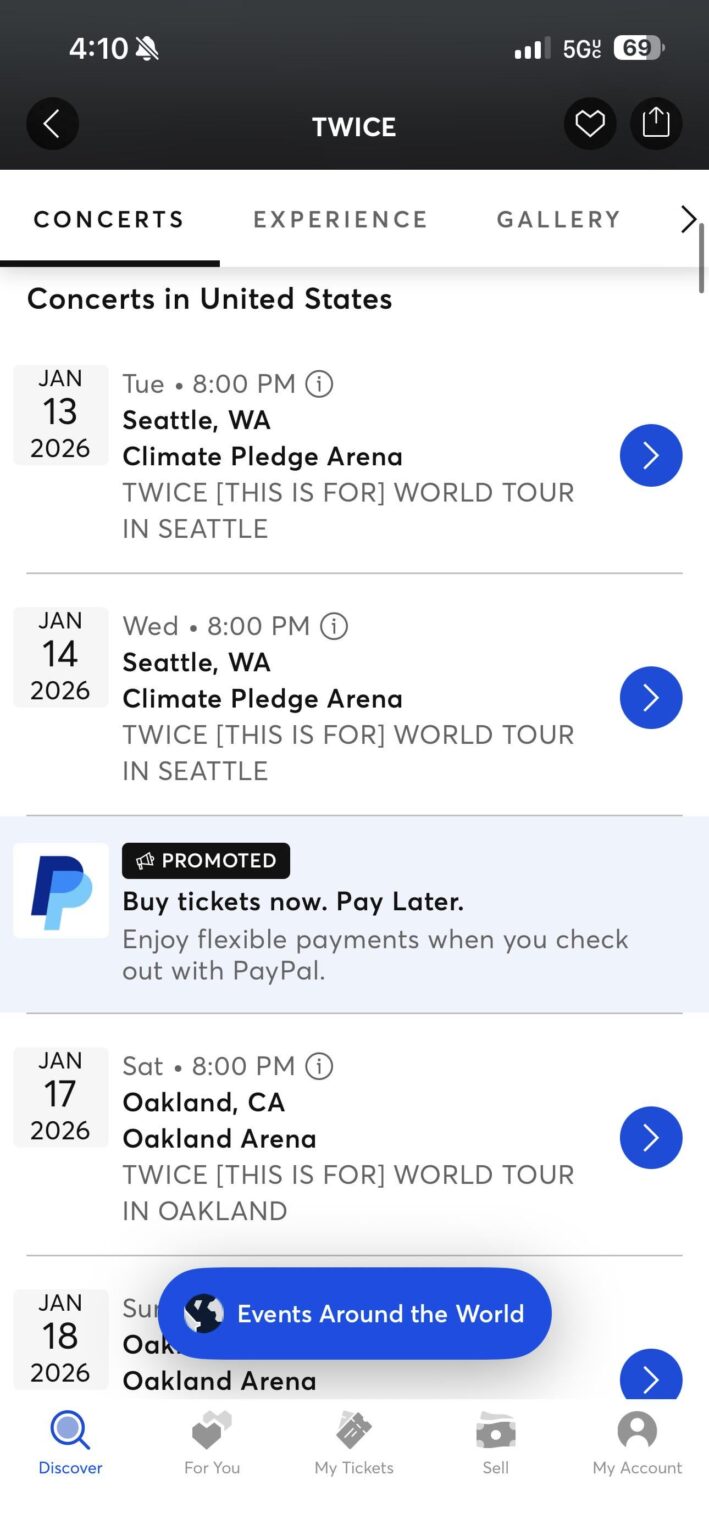Go back from the TWICE page

click(x=52, y=125)
